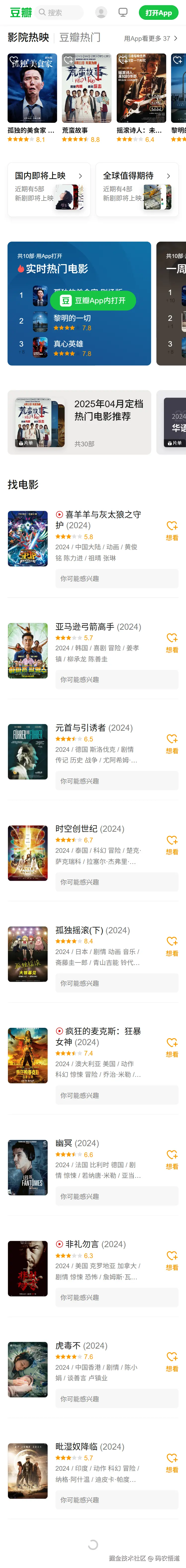Open 亚马逊弓箭高手 movie details
The image size is (186, 1568).
point(97,627)
